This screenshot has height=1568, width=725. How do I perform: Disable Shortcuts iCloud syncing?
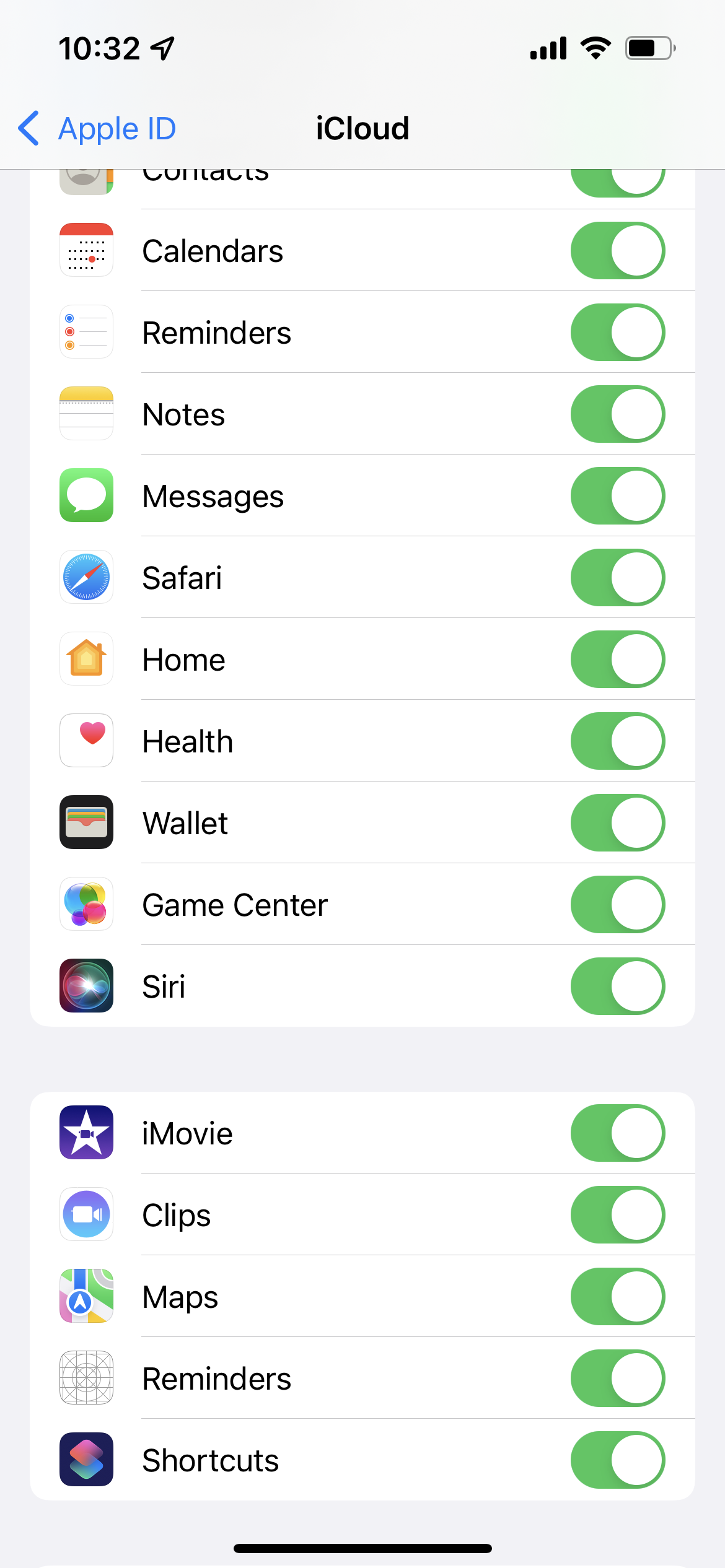click(617, 1460)
